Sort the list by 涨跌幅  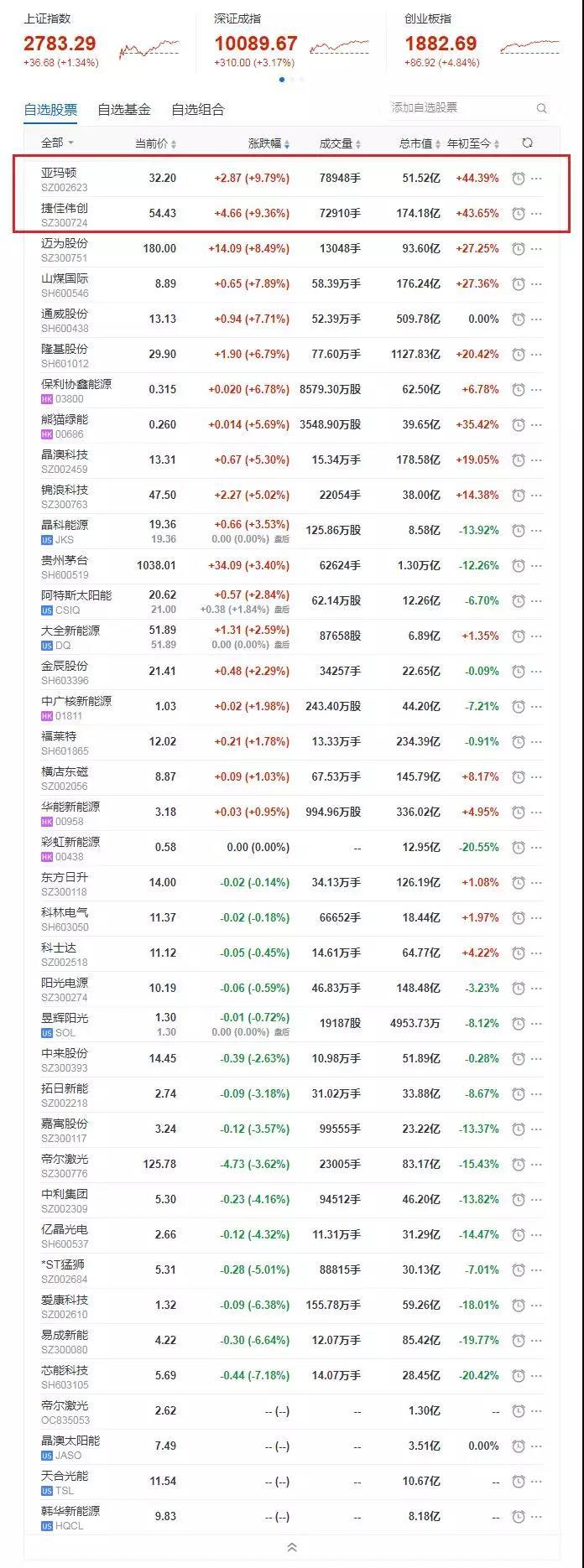[269, 144]
